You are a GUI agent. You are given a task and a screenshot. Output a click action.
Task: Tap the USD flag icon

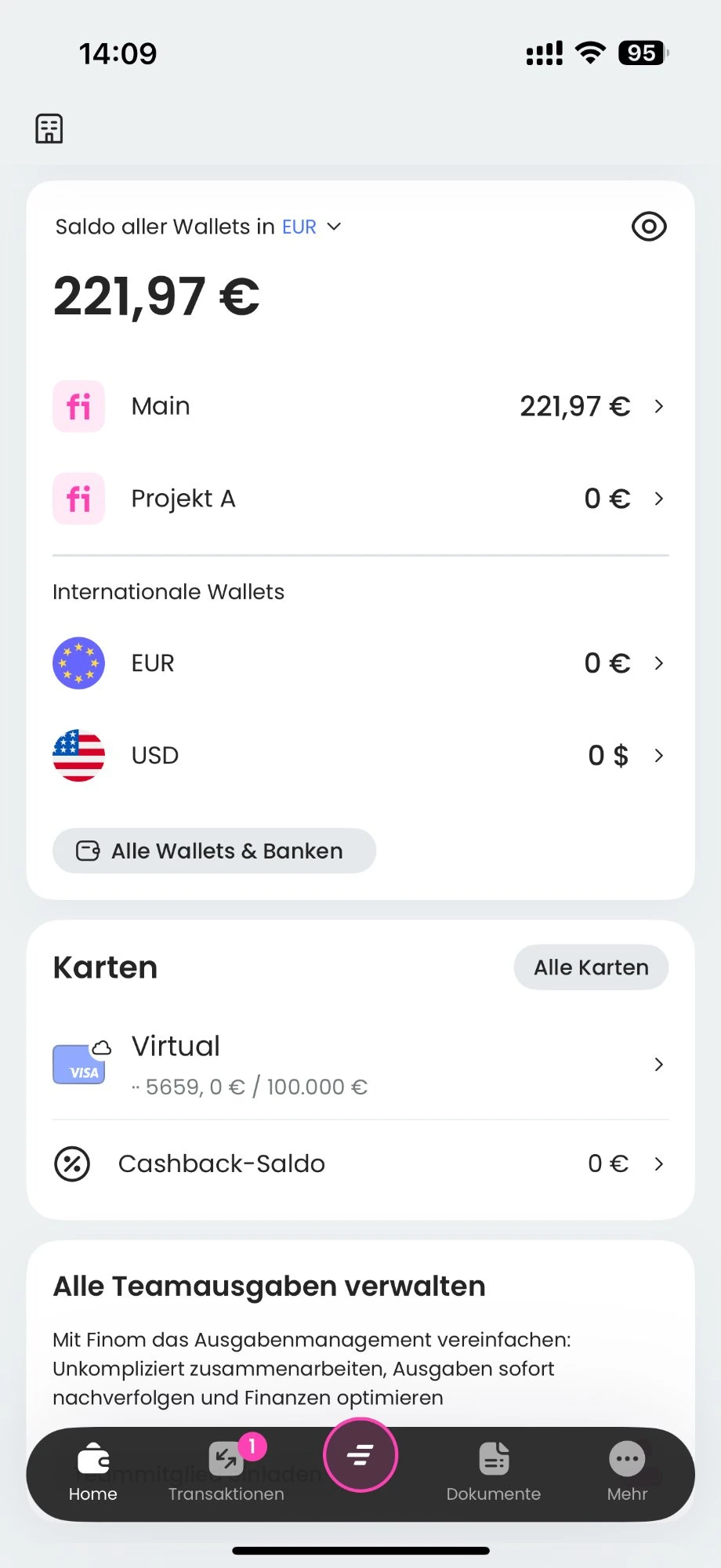(78, 755)
